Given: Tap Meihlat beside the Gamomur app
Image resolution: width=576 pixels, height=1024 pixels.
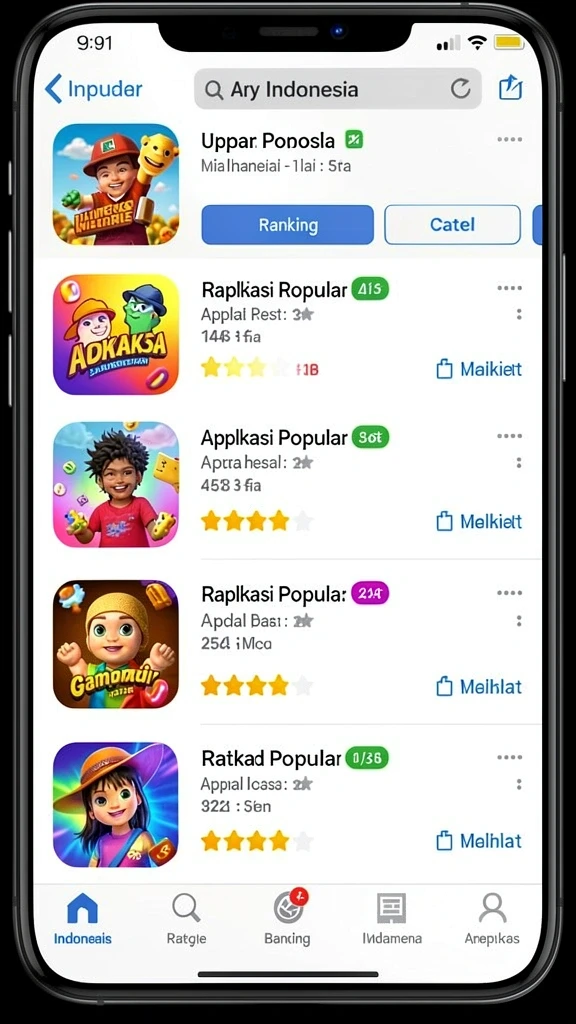Looking at the screenshot, I should coord(479,687).
